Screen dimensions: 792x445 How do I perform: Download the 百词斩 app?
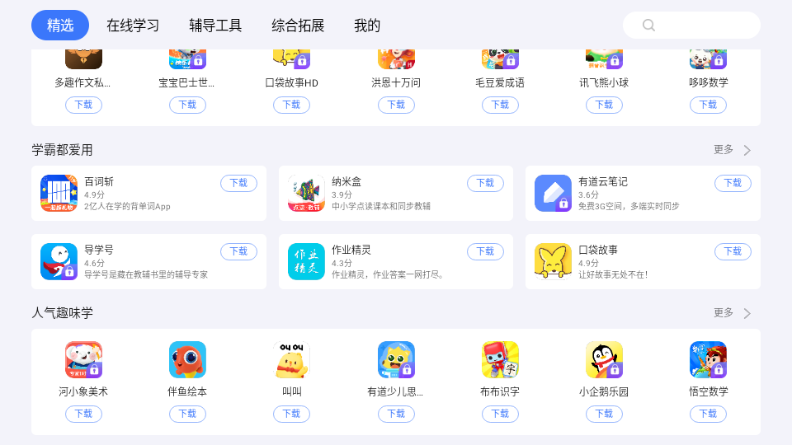click(238, 183)
